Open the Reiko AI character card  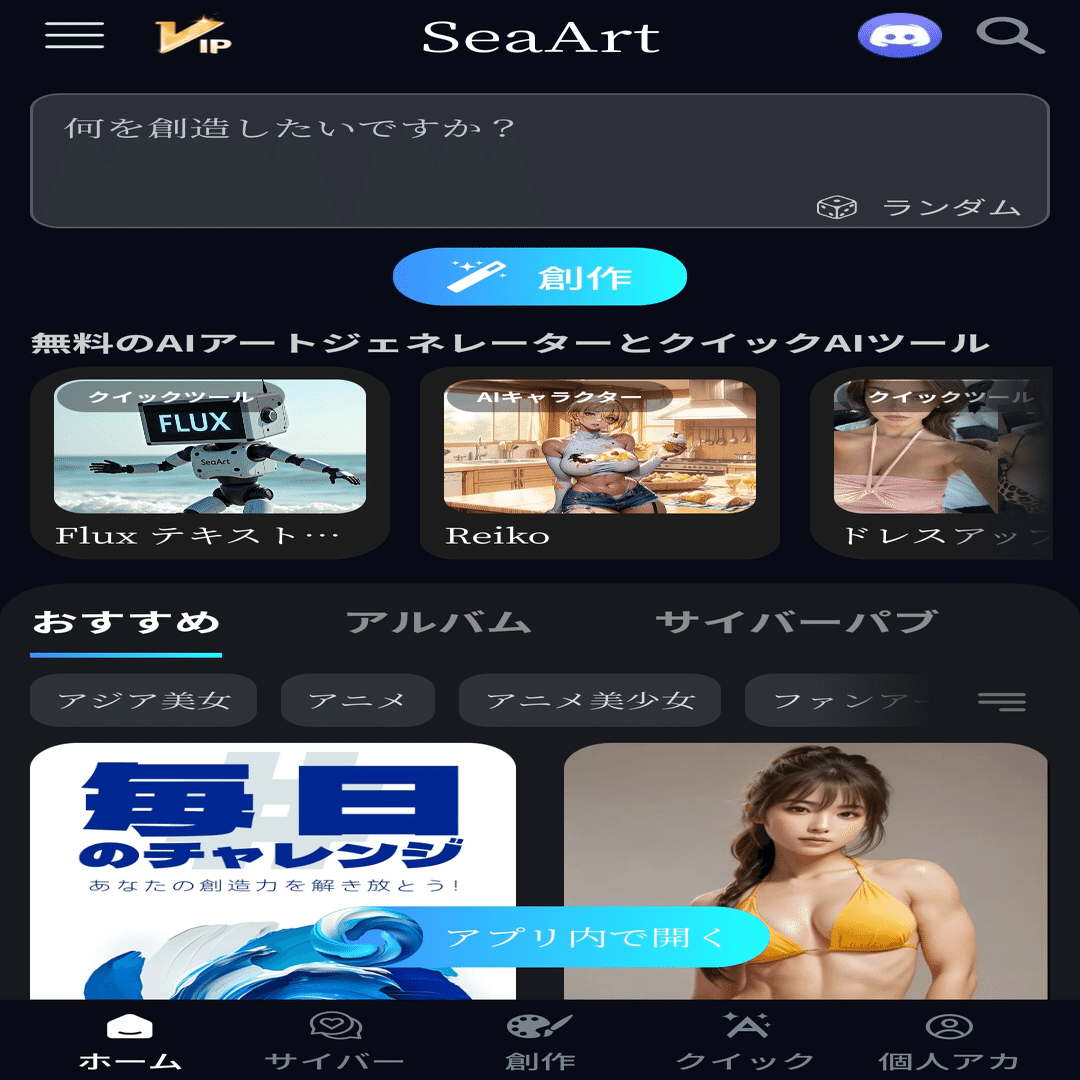[x=599, y=462]
